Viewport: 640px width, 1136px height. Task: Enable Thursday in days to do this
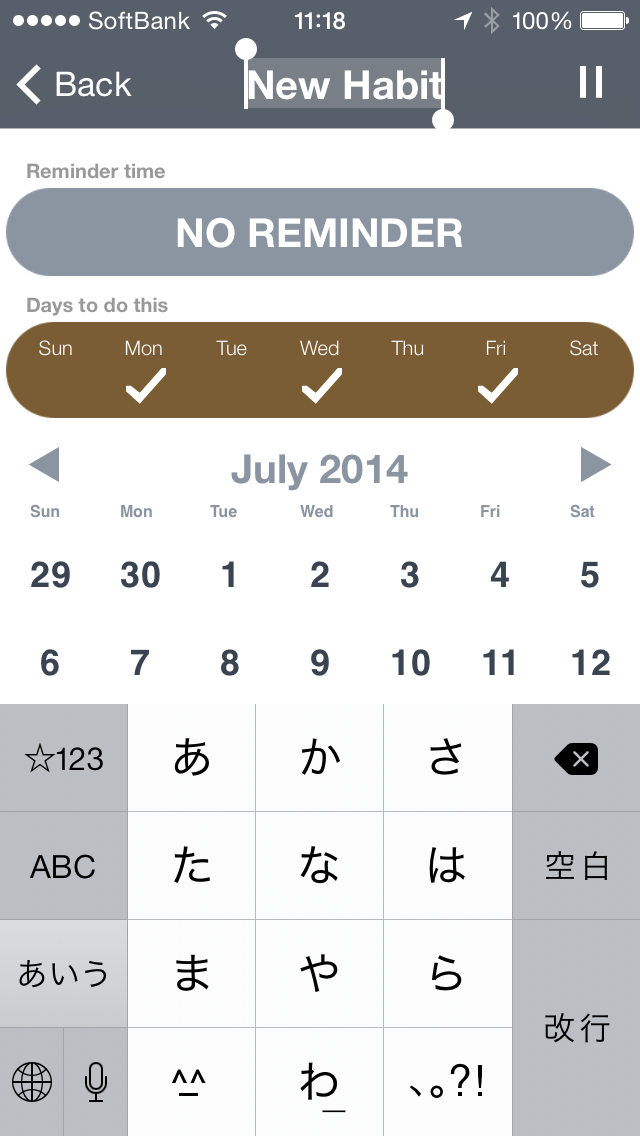pyautogui.click(x=408, y=370)
